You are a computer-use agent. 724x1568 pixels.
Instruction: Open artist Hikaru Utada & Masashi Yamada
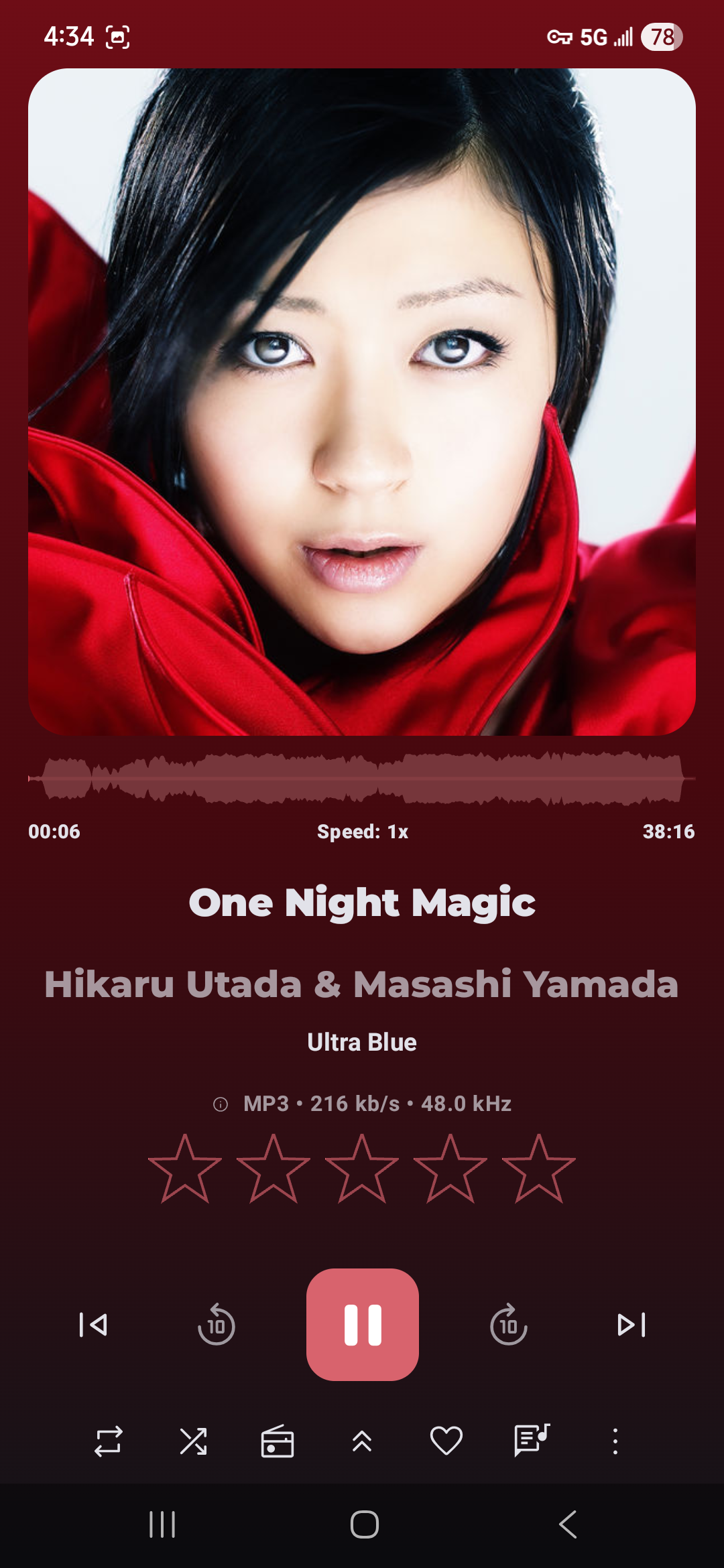click(362, 984)
